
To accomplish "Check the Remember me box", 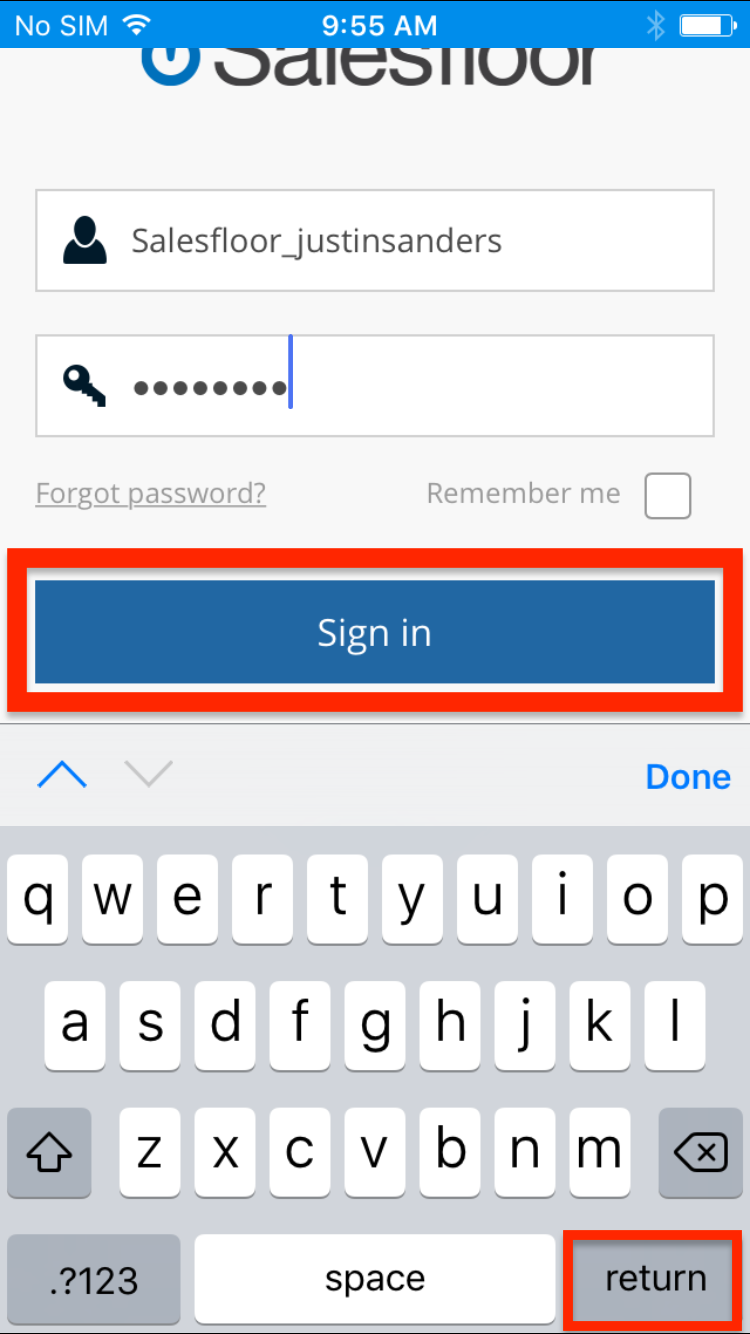I will (x=667, y=496).
